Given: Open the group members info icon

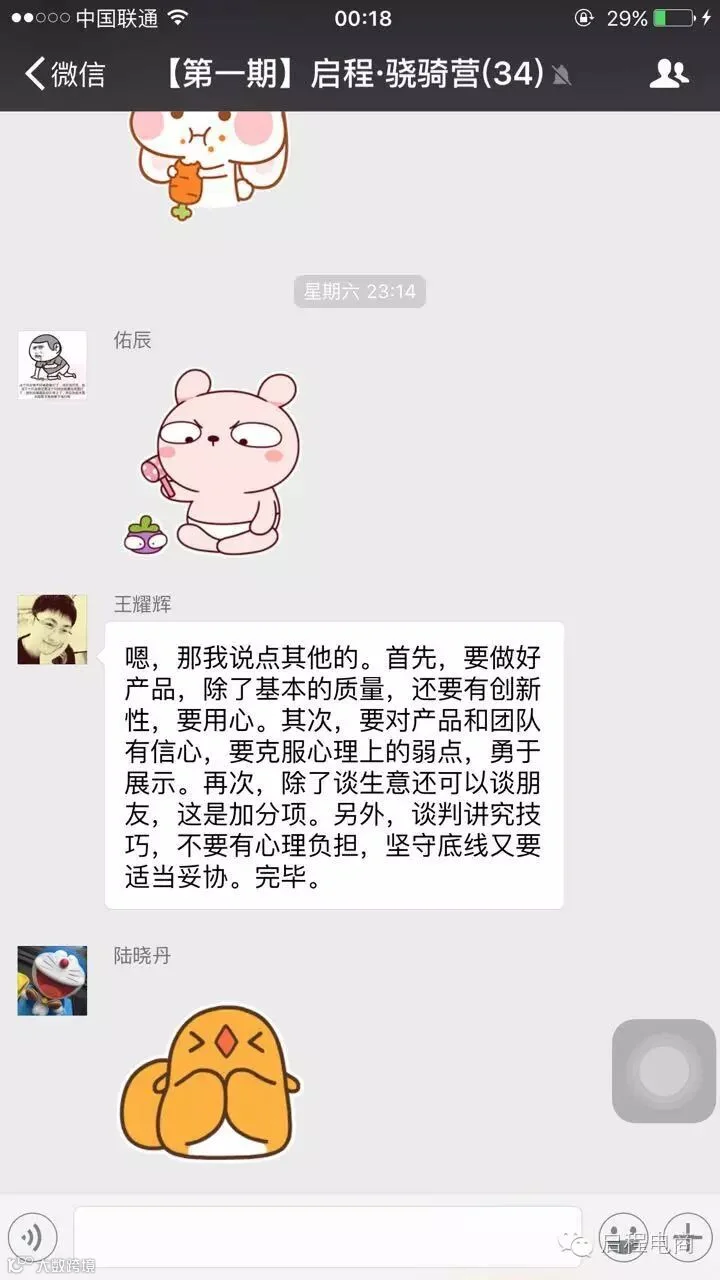Looking at the screenshot, I should (x=669, y=74).
